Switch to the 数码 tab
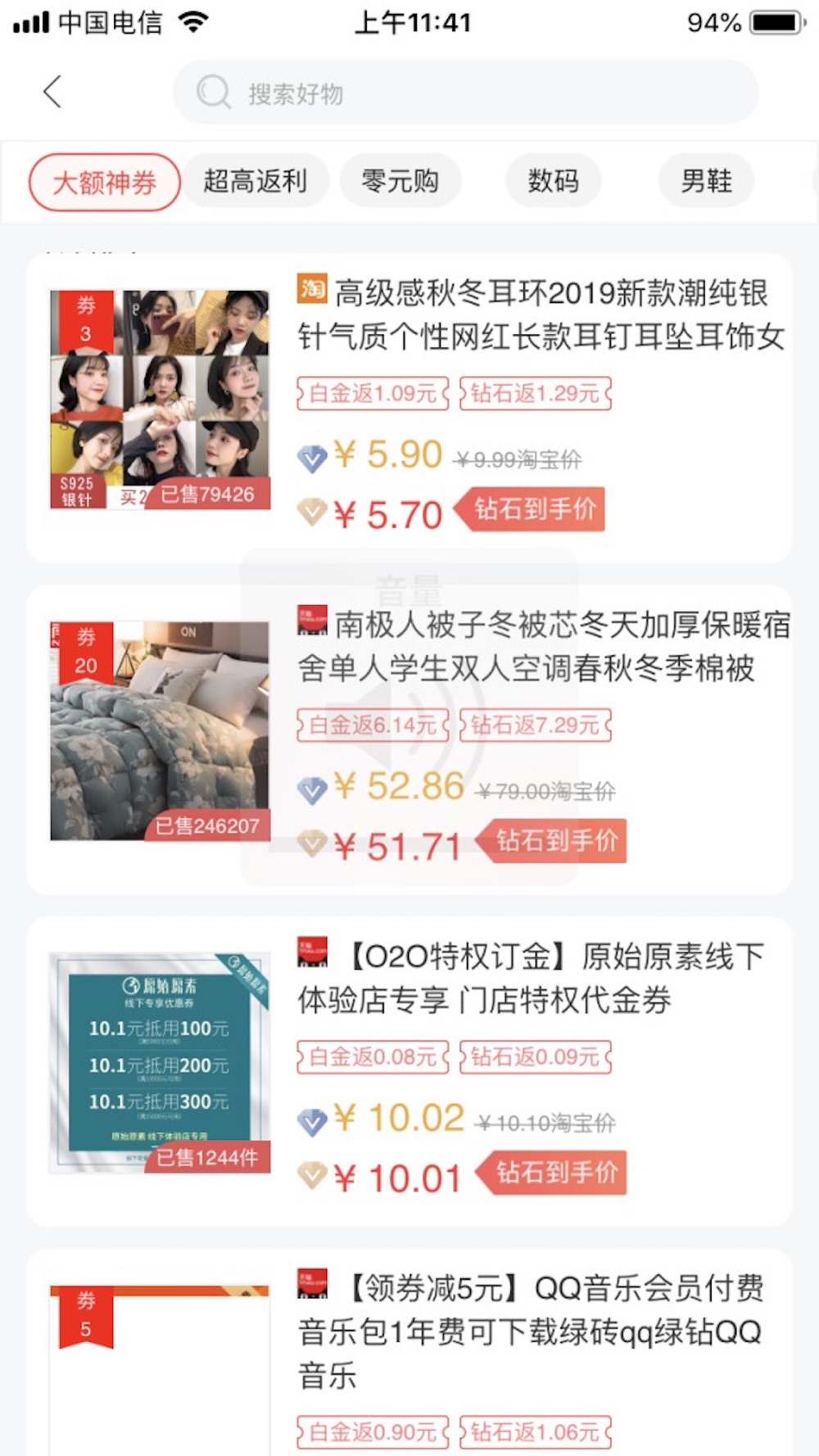This screenshot has width=819, height=1456. pos(553,181)
